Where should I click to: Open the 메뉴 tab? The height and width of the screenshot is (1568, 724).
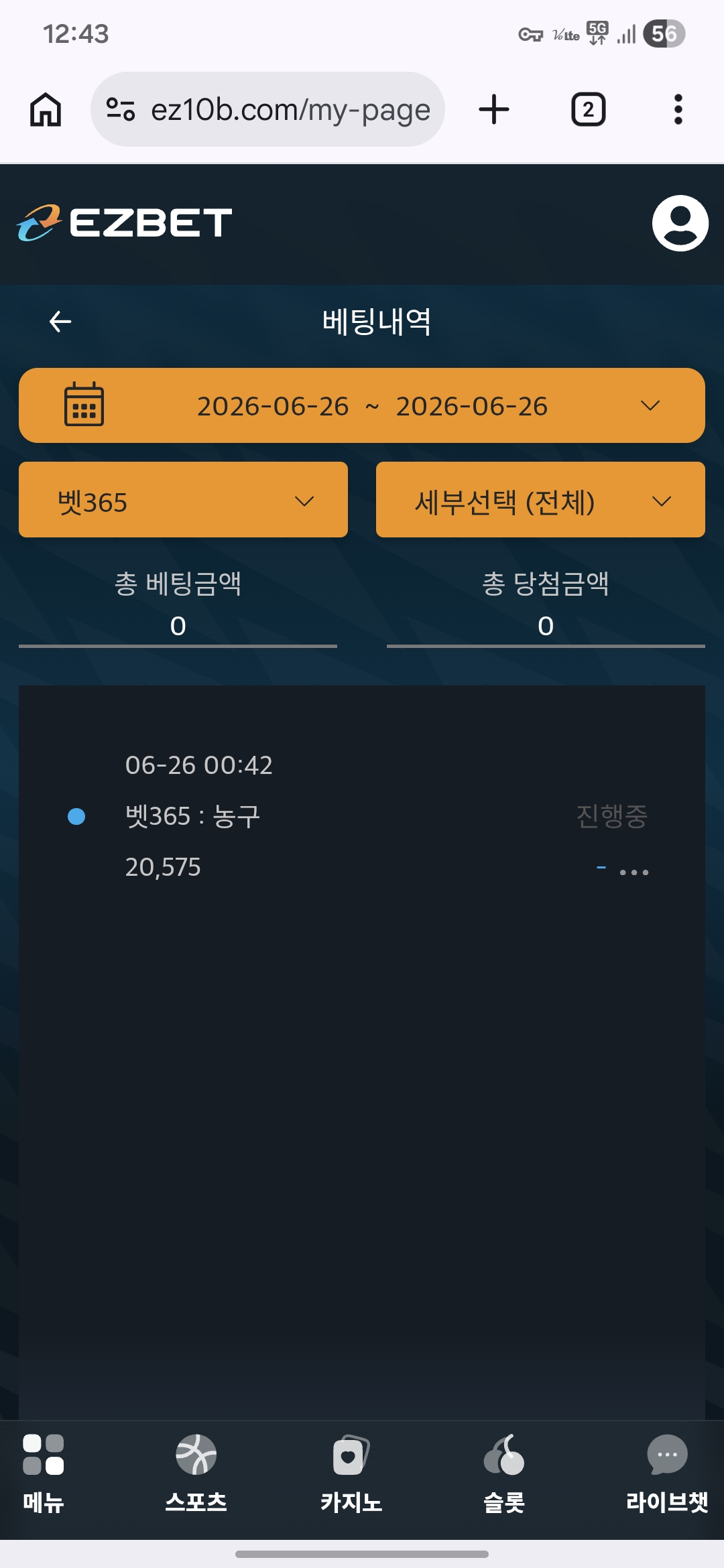(44, 1474)
